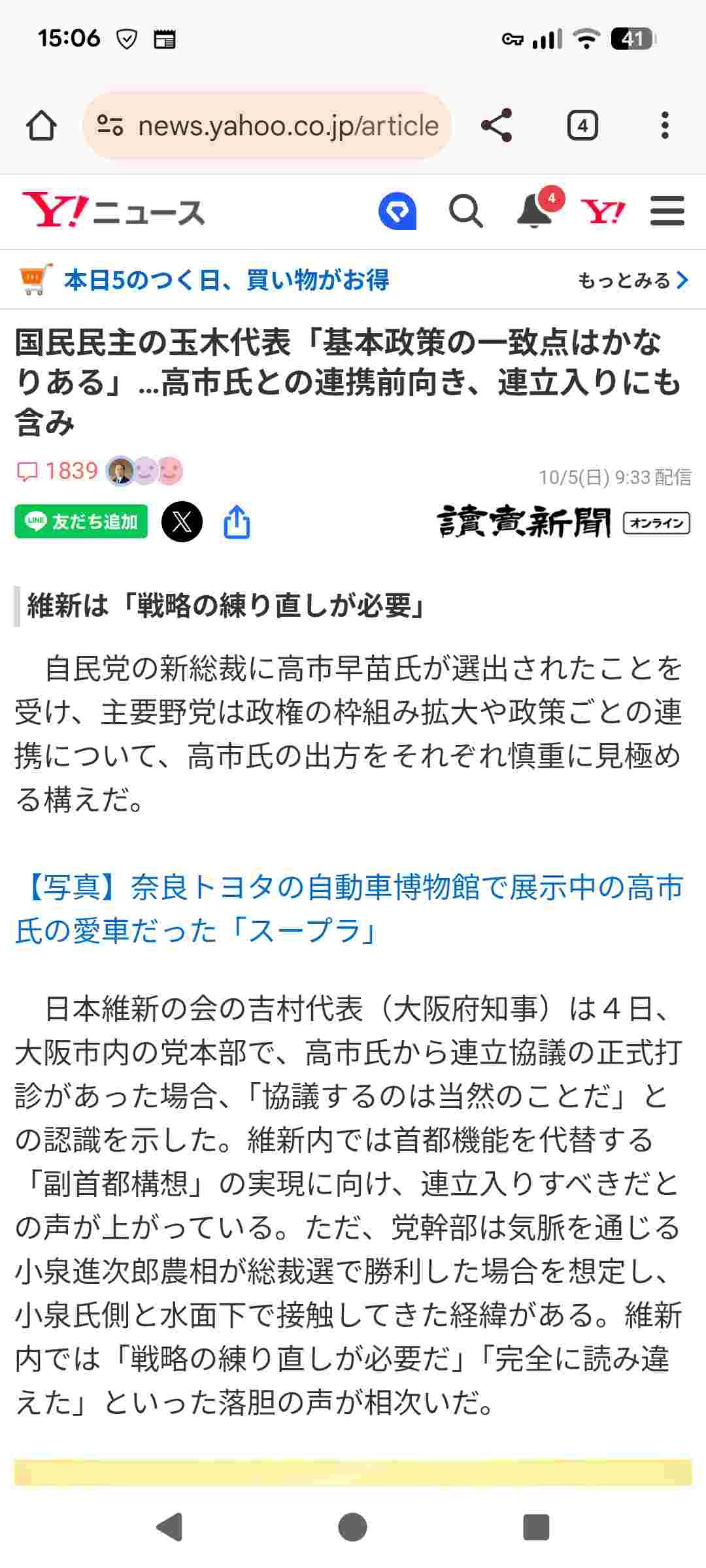The image size is (706, 1568).
Task: Tap the system back button
Action: (x=169, y=1527)
